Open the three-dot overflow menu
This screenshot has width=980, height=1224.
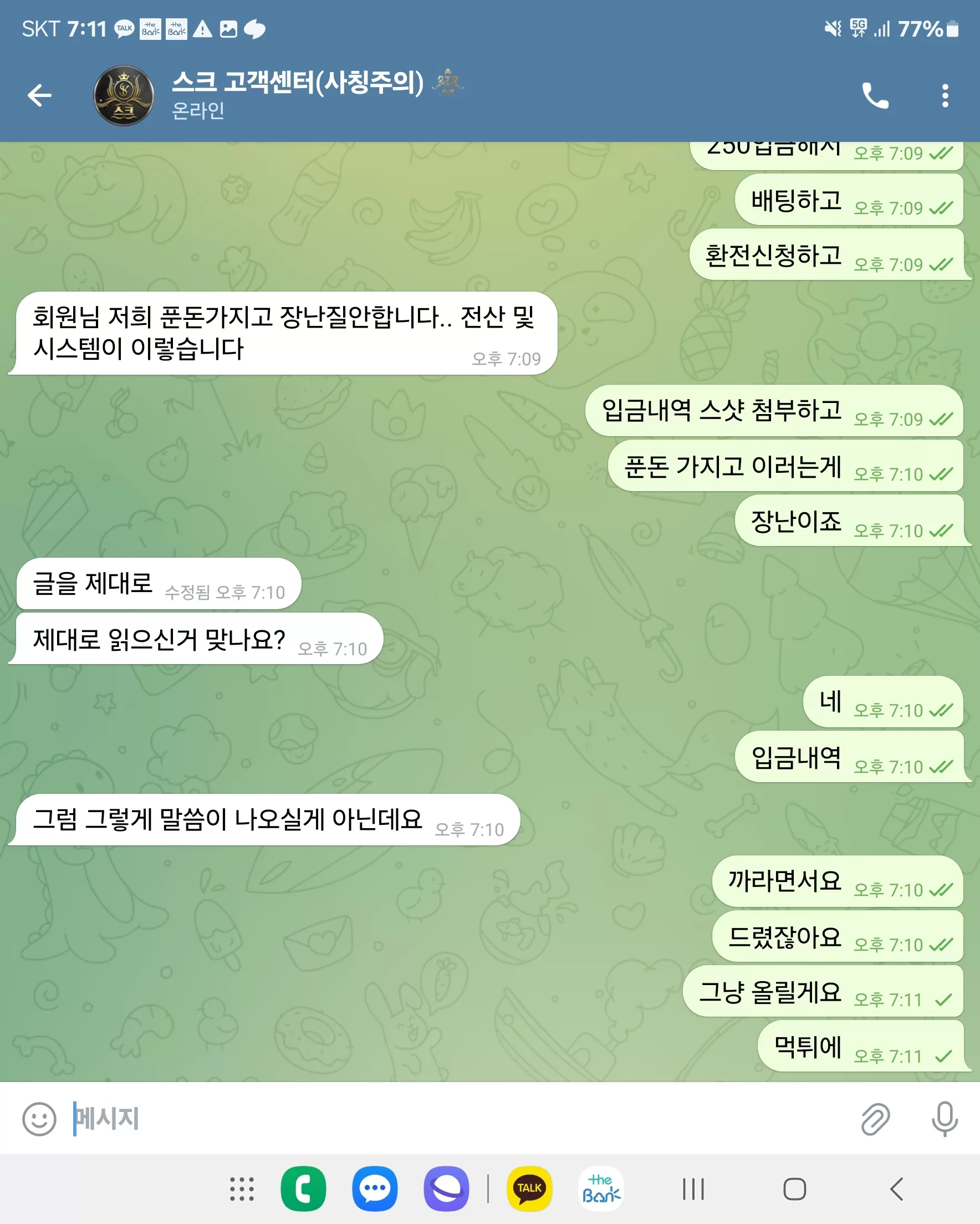click(x=945, y=95)
